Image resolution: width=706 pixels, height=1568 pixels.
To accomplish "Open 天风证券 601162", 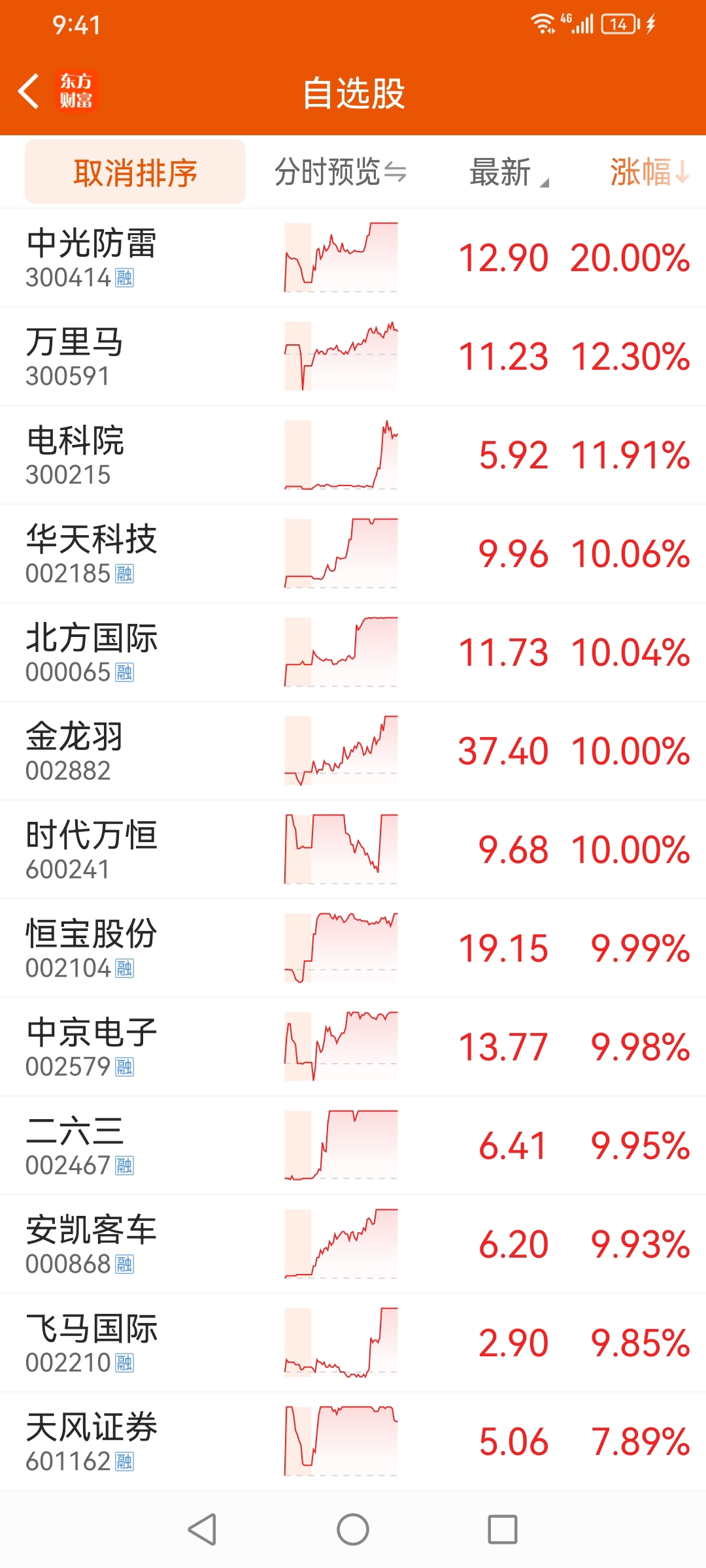I will pos(353,1442).
